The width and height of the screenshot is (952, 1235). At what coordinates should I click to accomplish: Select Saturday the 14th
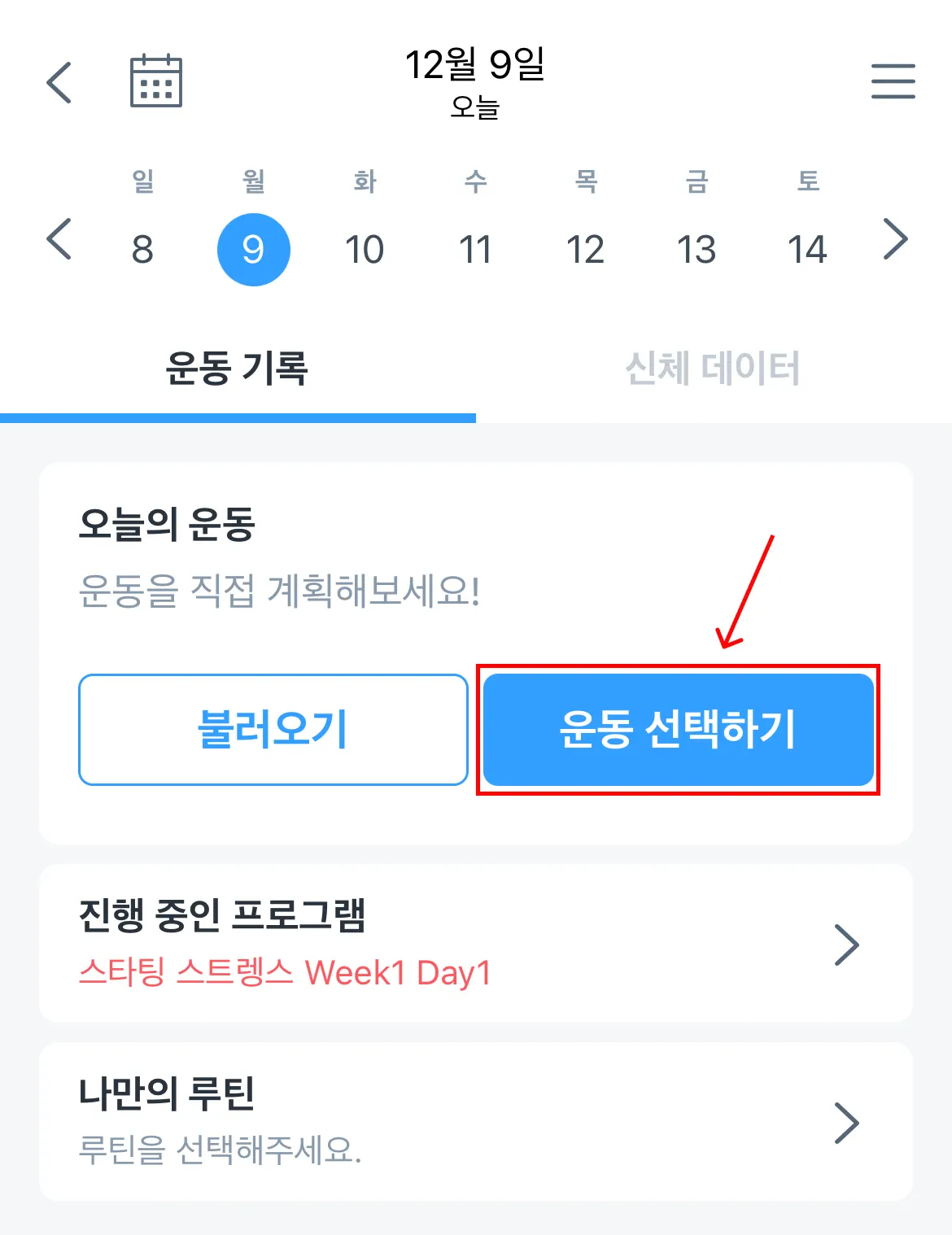[807, 249]
